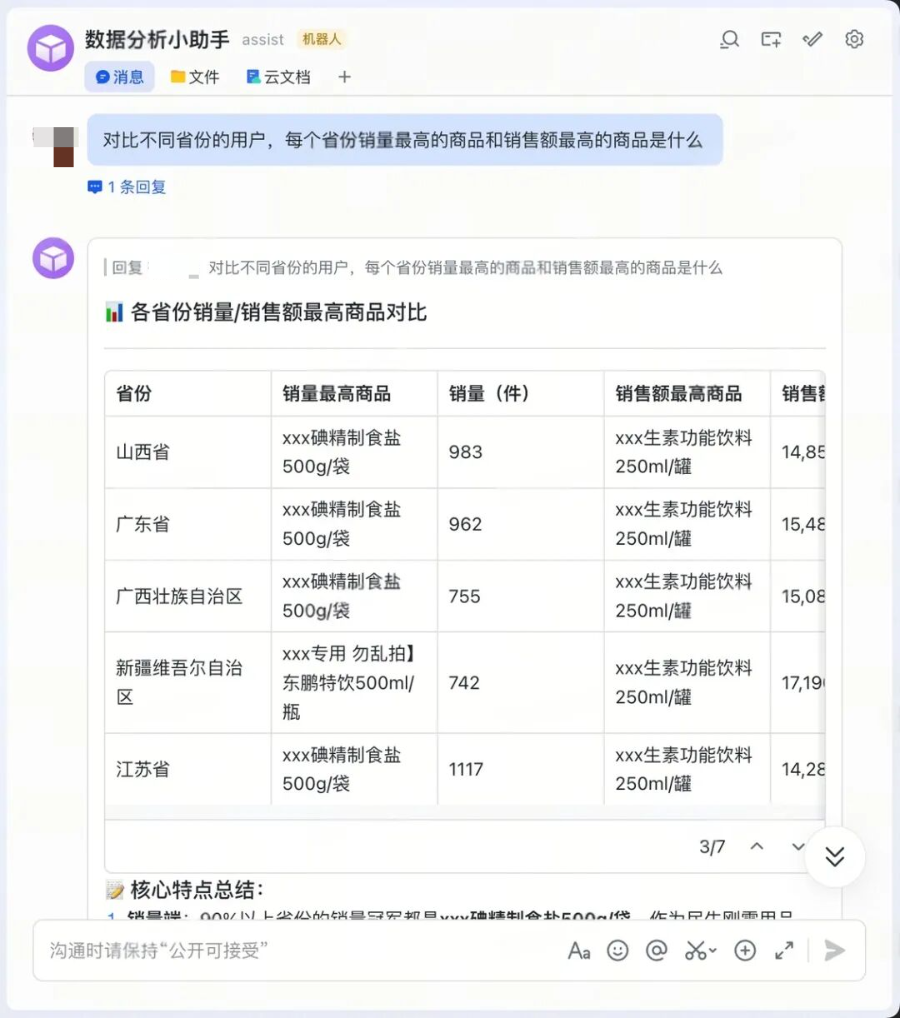Open text formatting Aa option

579,950
